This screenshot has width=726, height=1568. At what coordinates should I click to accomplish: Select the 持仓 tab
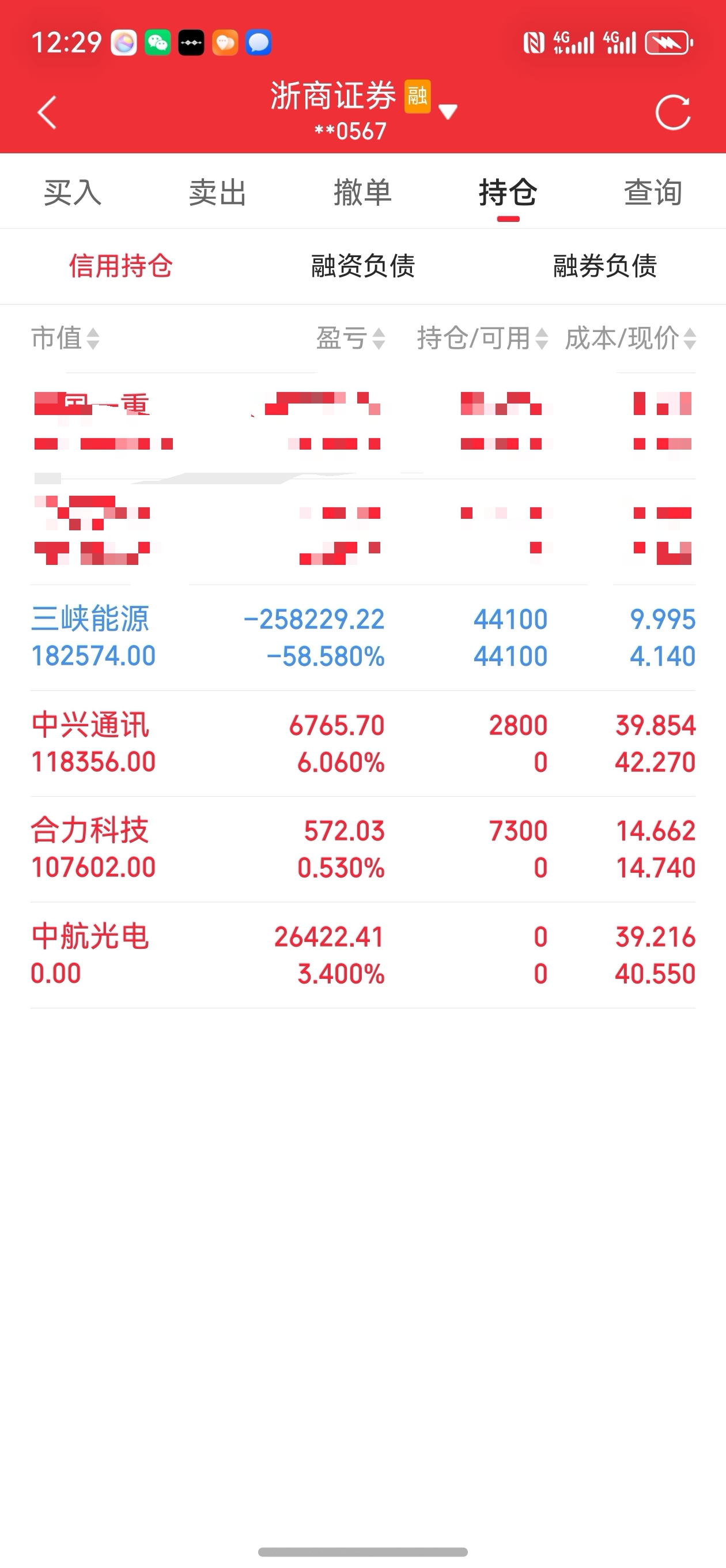pyautogui.click(x=508, y=193)
